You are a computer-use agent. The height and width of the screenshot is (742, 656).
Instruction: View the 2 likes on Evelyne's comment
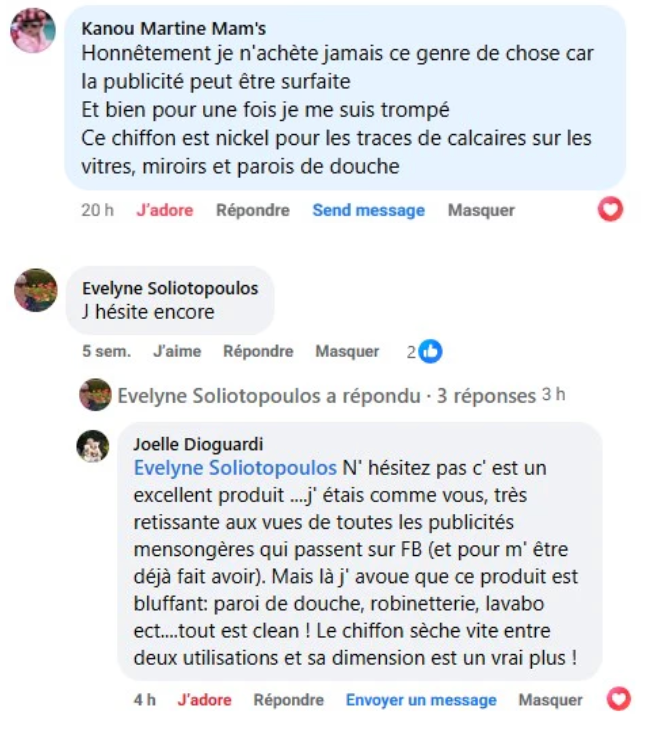(426, 351)
